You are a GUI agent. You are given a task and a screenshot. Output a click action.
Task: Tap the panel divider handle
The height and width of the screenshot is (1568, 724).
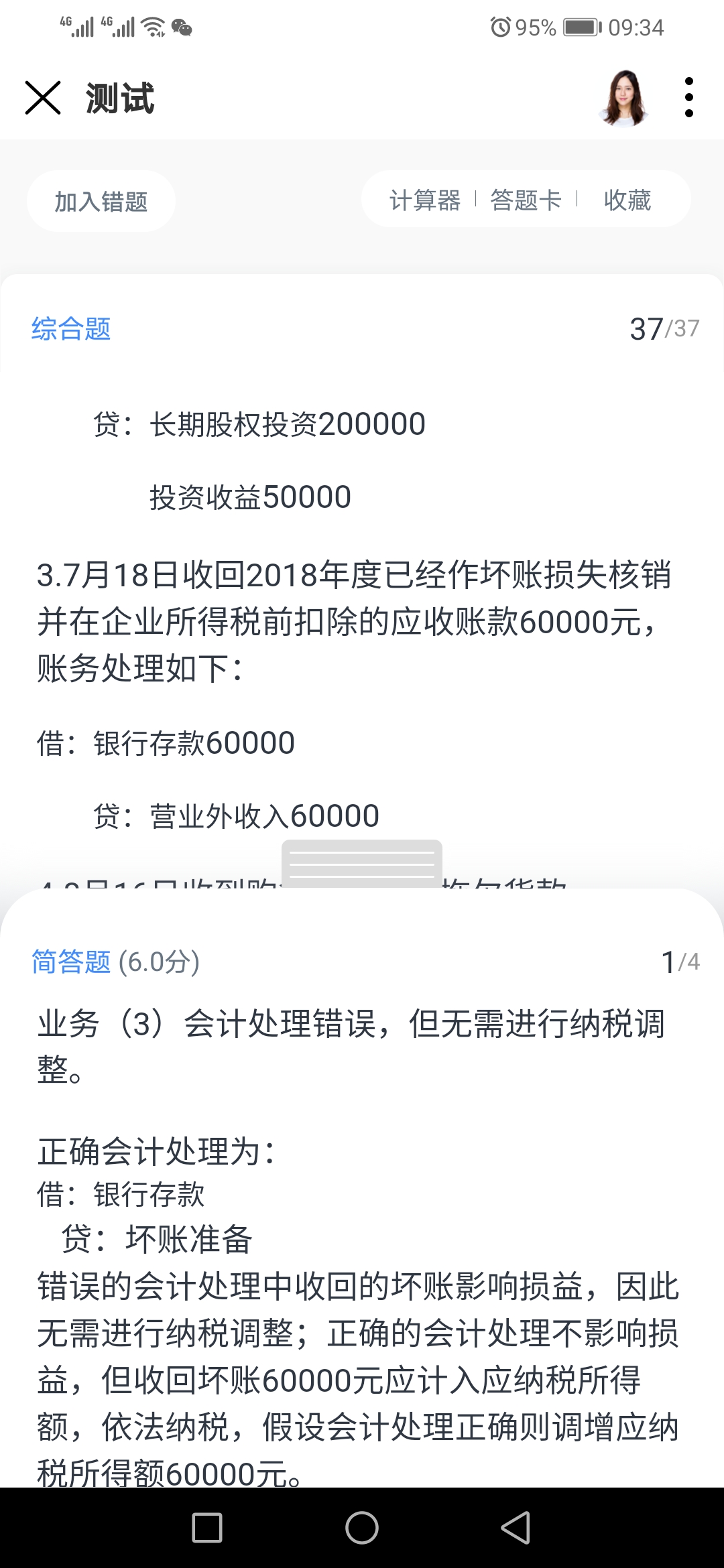tap(362, 864)
